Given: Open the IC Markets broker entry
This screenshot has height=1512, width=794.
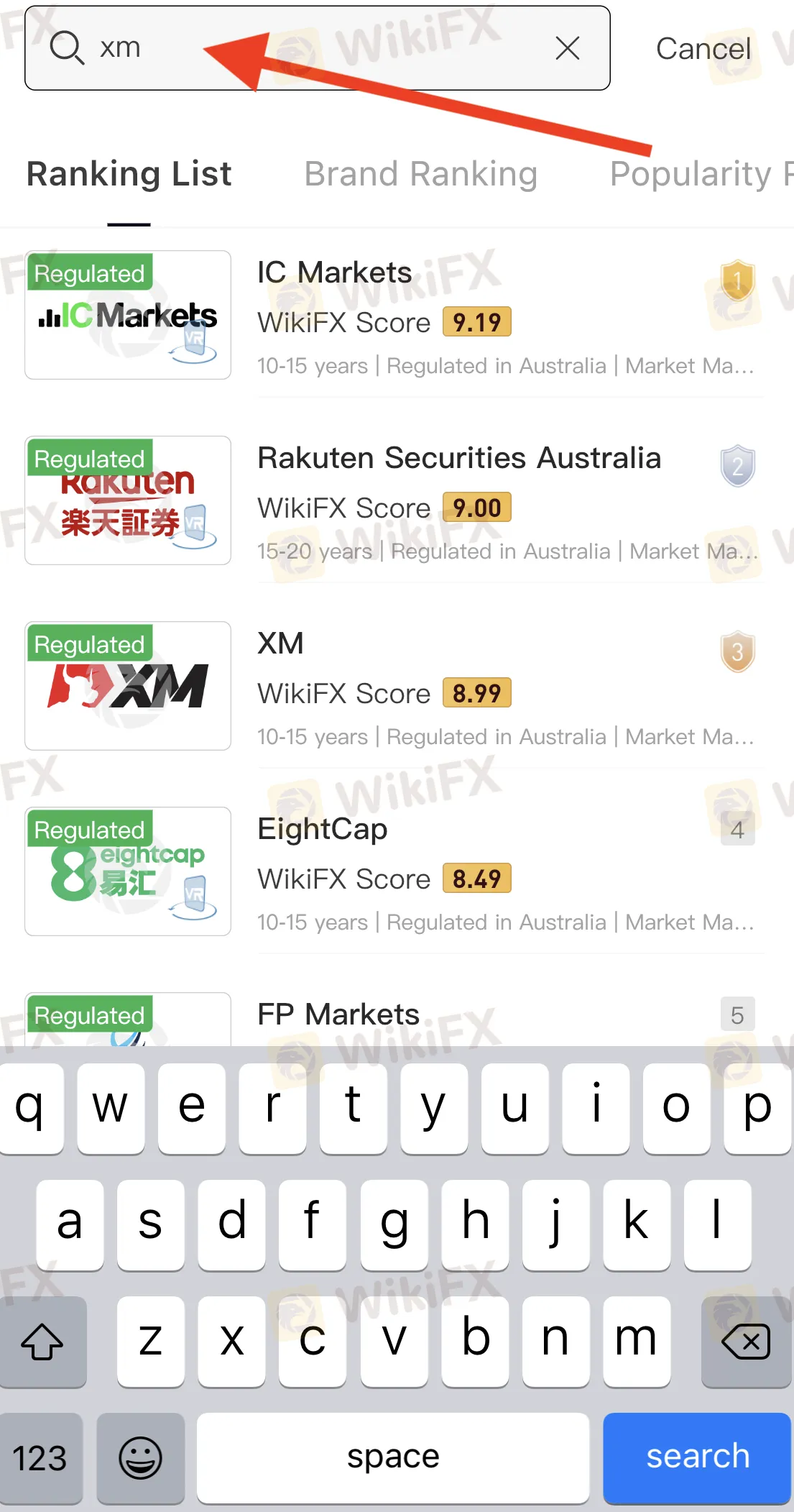Looking at the screenshot, I should (394, 315).
